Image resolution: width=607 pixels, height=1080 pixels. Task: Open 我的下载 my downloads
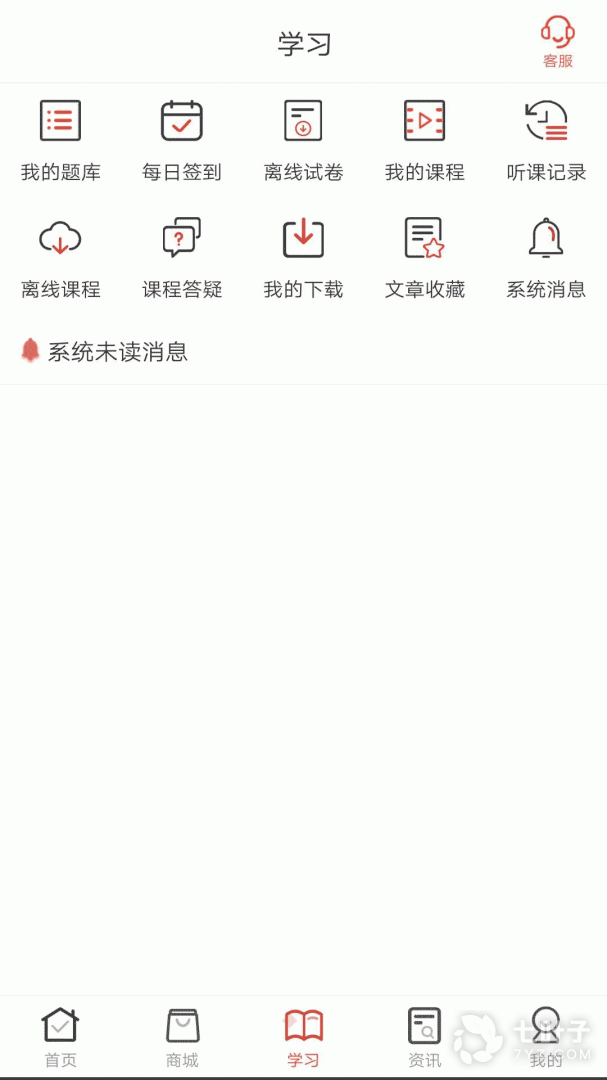point(303,257)
